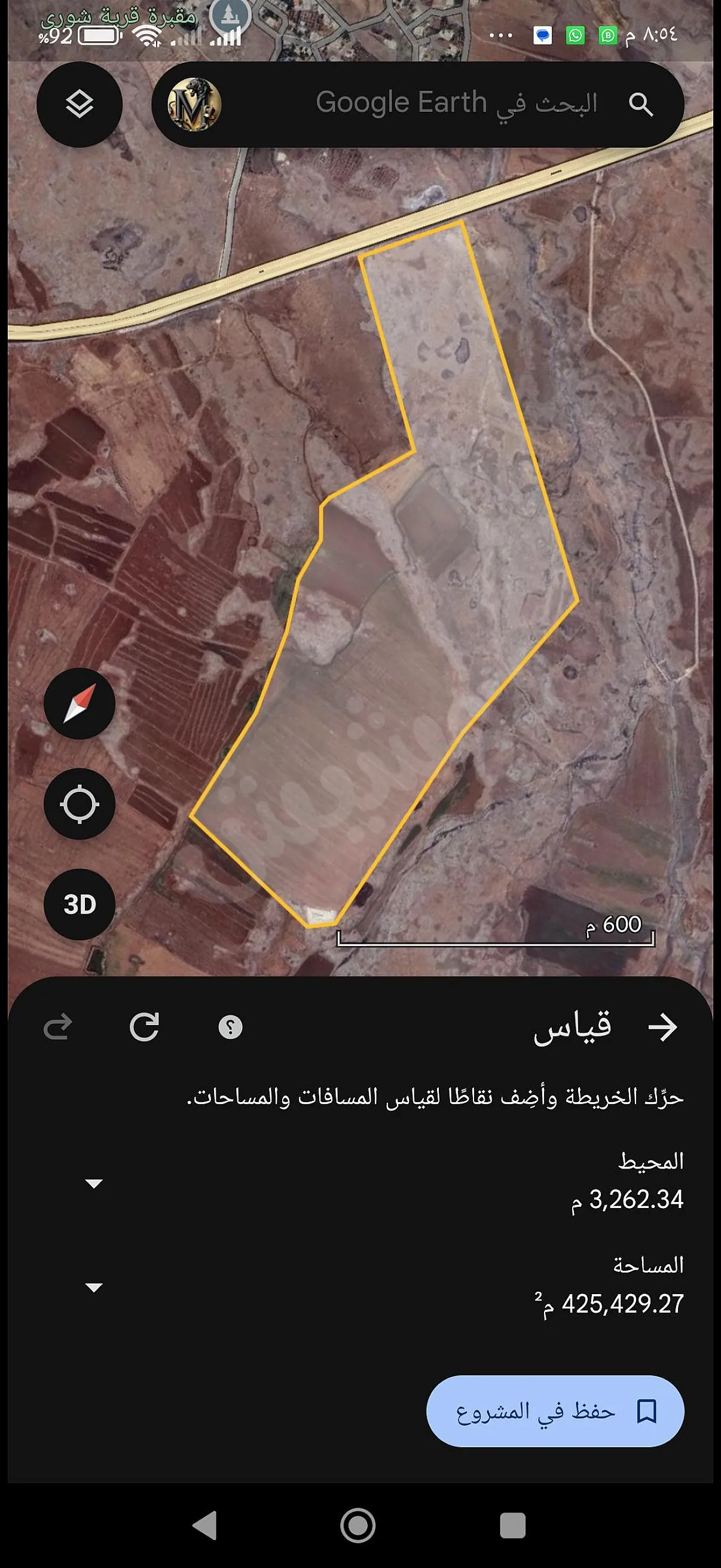Tap the system back button

(204, 1526)
